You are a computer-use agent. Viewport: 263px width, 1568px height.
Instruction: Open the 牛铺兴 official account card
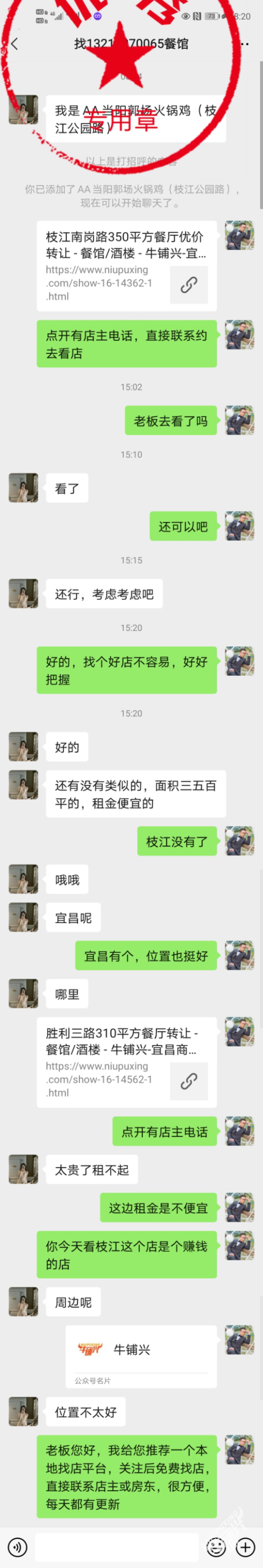pyautogui.click(x=141, y=1355)
